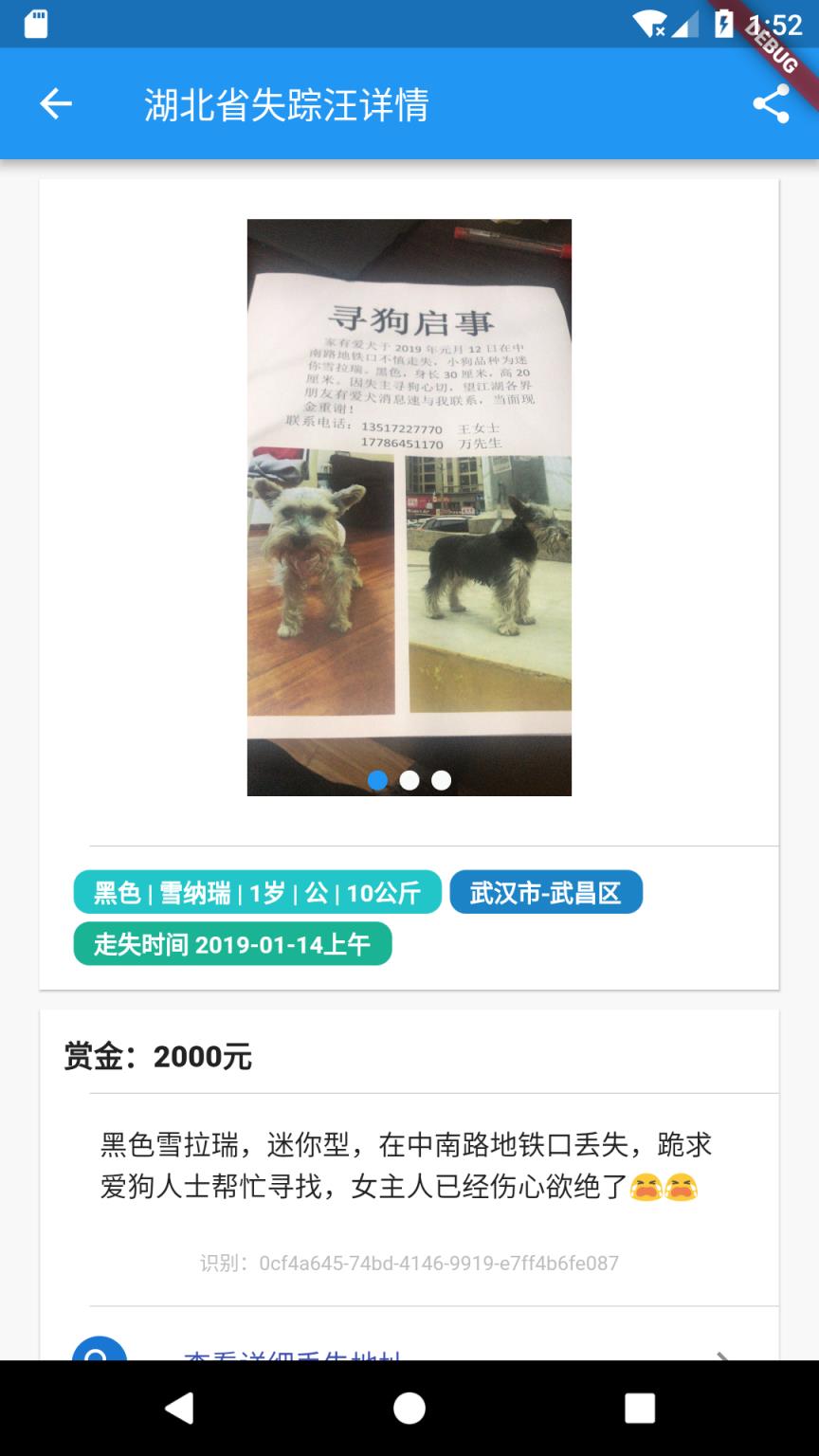Toggle the 武汉市-武昌区 location tag
Screen dimensions: 819x1456
(x=547, y=892)
